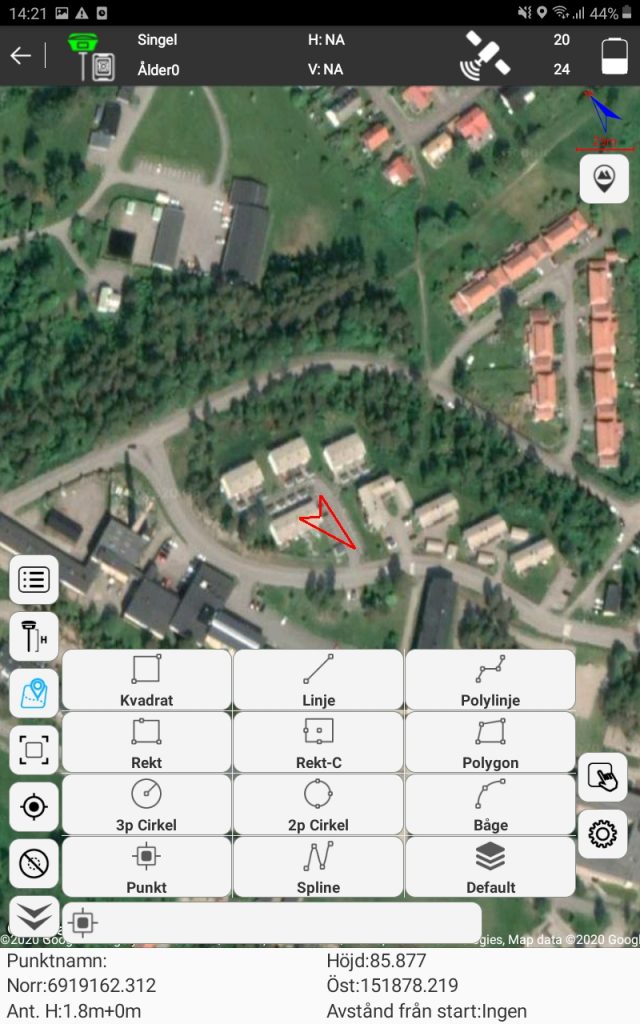Viewport: 640px width, 1024px height.
Task: Open the list menu icon
Action: click(x=34, y=579)
